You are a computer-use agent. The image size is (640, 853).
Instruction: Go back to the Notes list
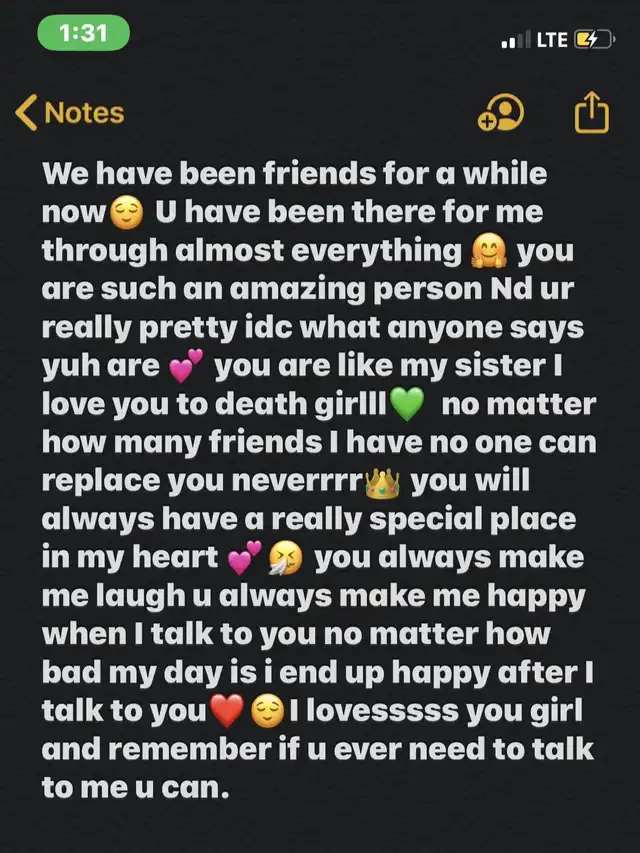coord(70,112)
